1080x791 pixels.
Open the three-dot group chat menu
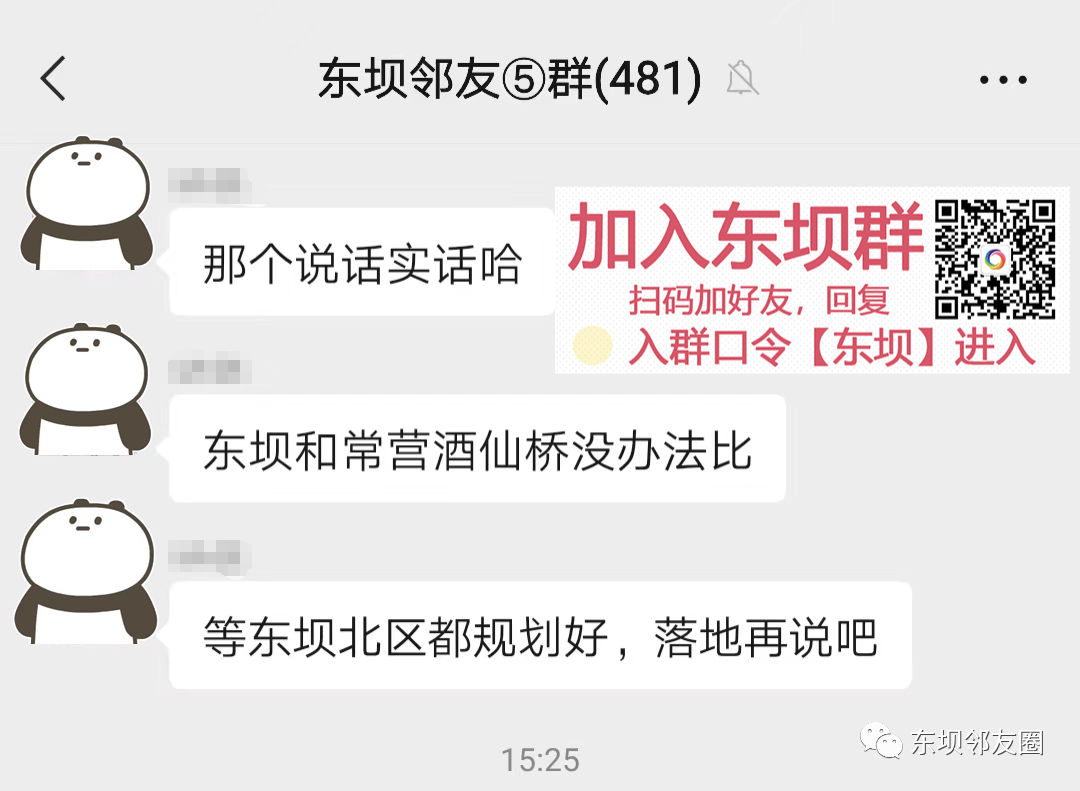(1003, 80)
